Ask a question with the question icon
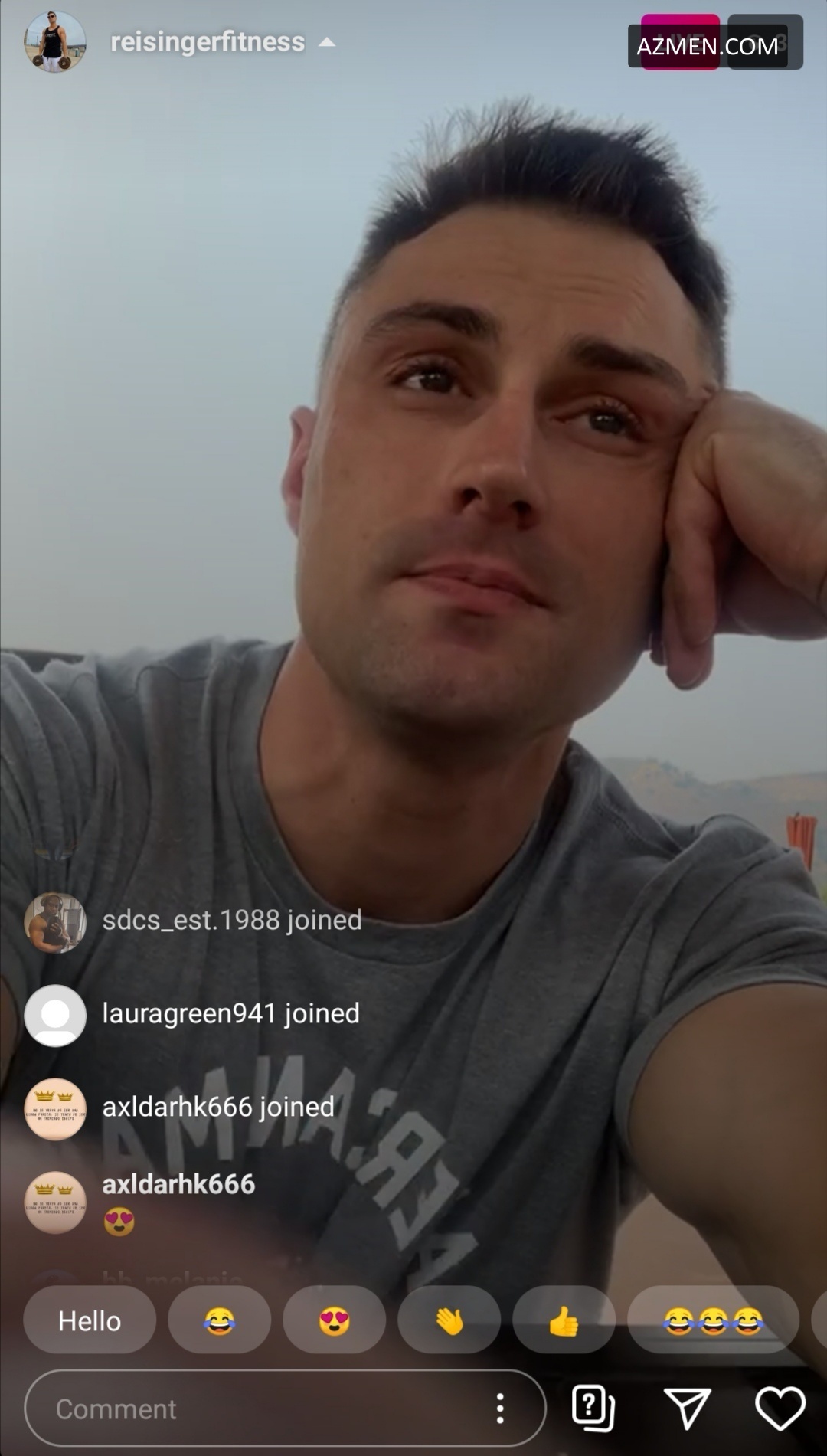 (x=593, y=1408)
